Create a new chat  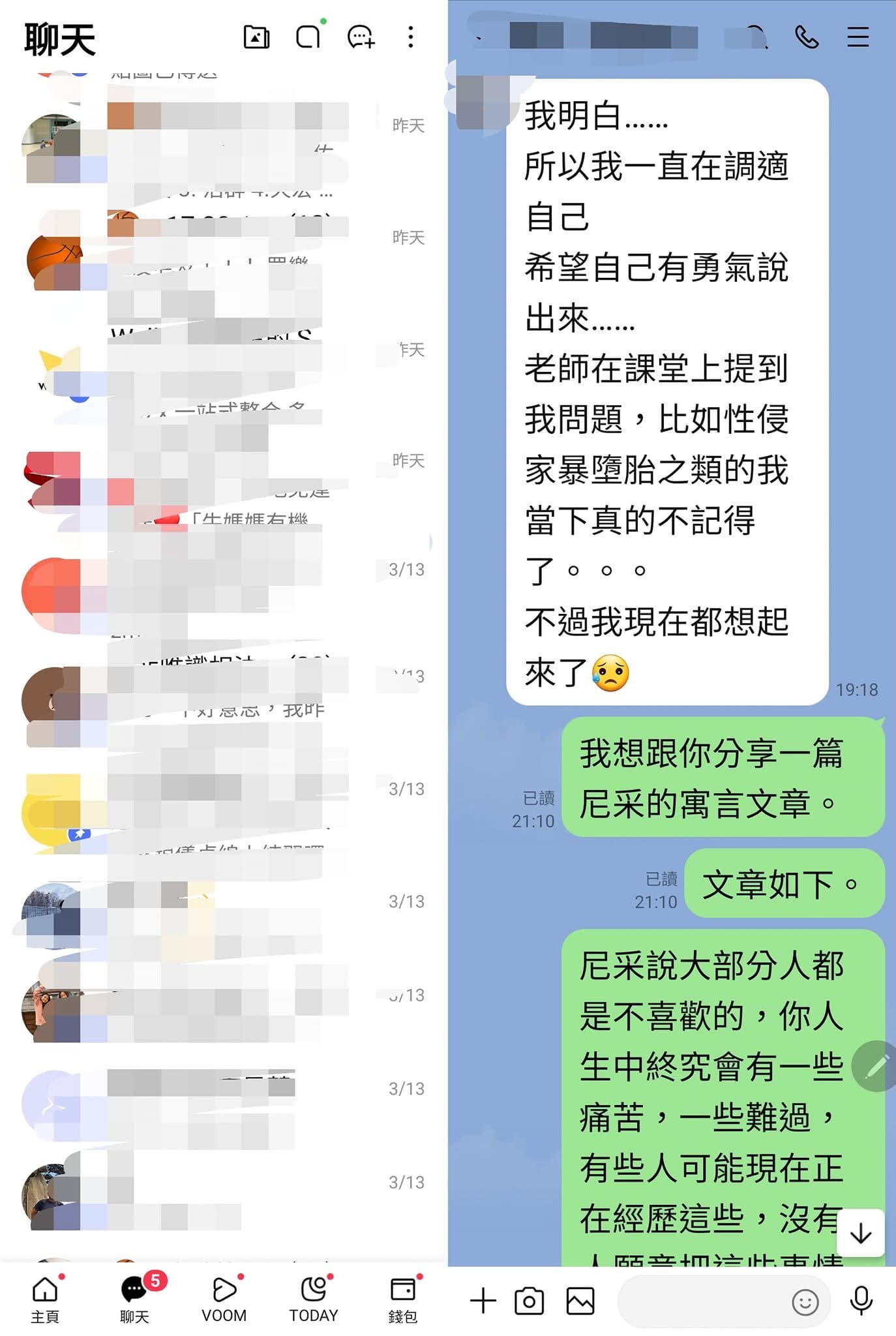click(361, 37)
